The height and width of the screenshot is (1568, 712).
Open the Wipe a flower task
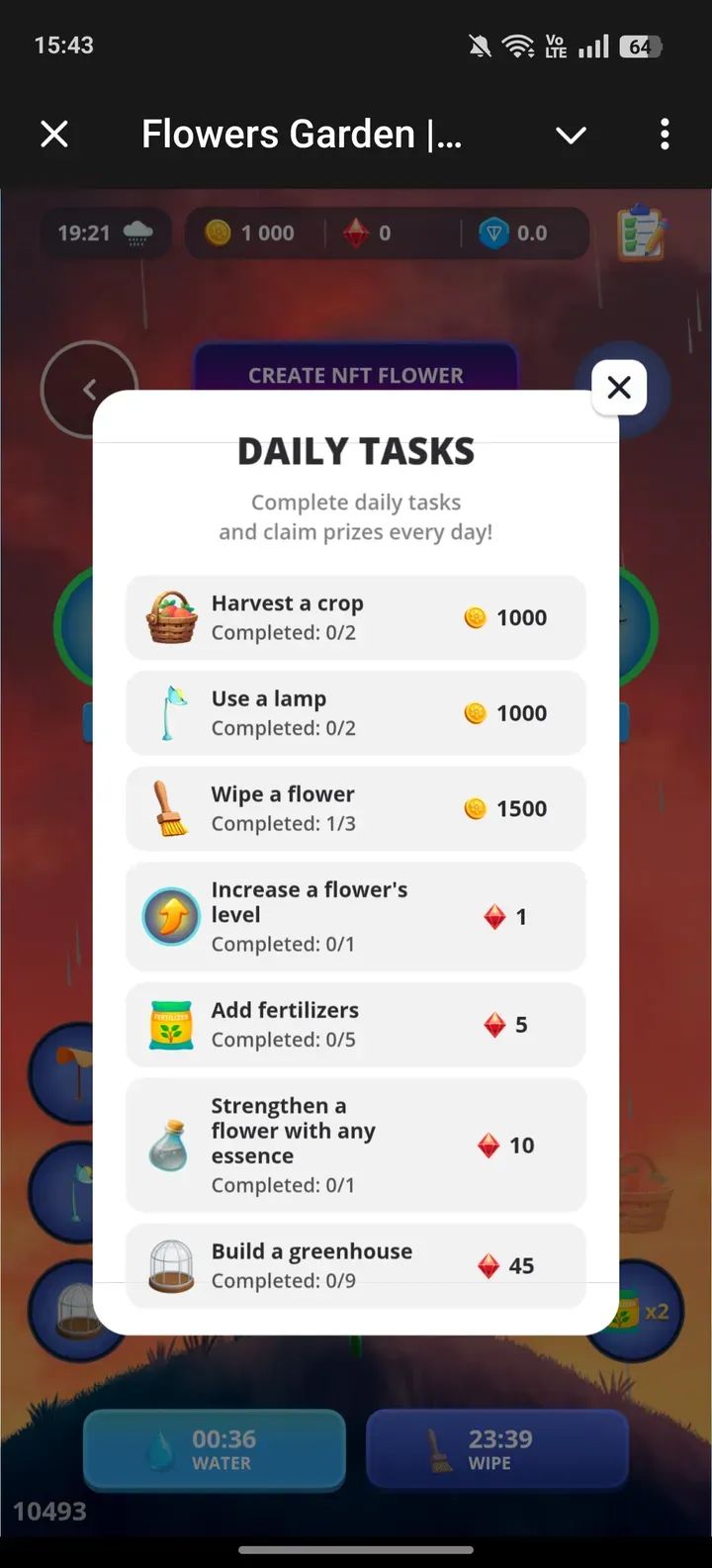[356, 808]
